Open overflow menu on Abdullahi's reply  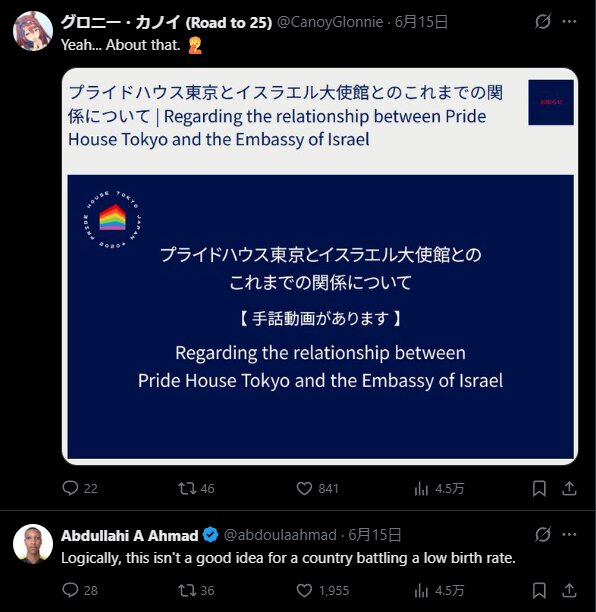569,534
